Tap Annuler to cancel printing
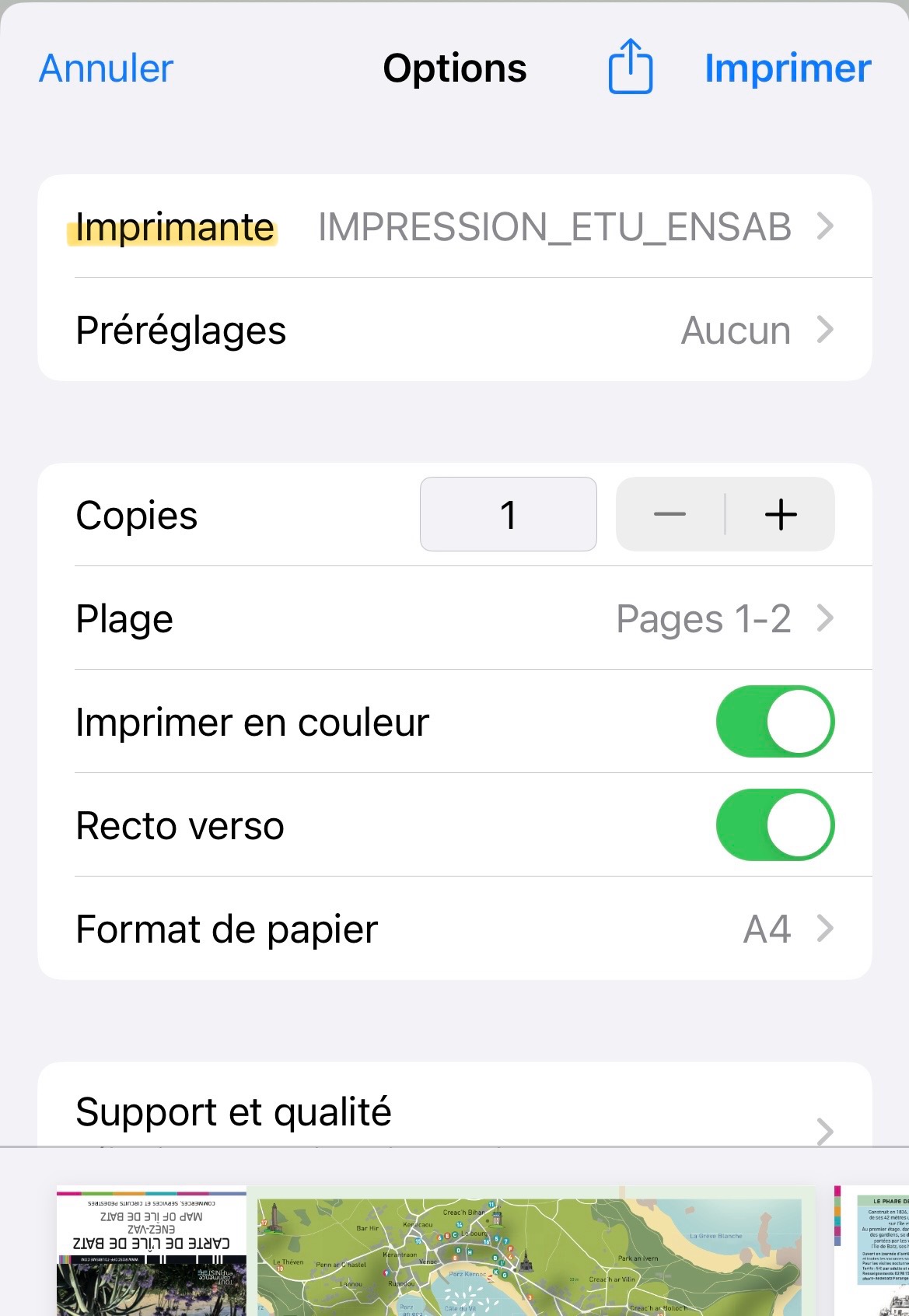Viewport: 909px width, 1316px height. click(x=107, y=68)
